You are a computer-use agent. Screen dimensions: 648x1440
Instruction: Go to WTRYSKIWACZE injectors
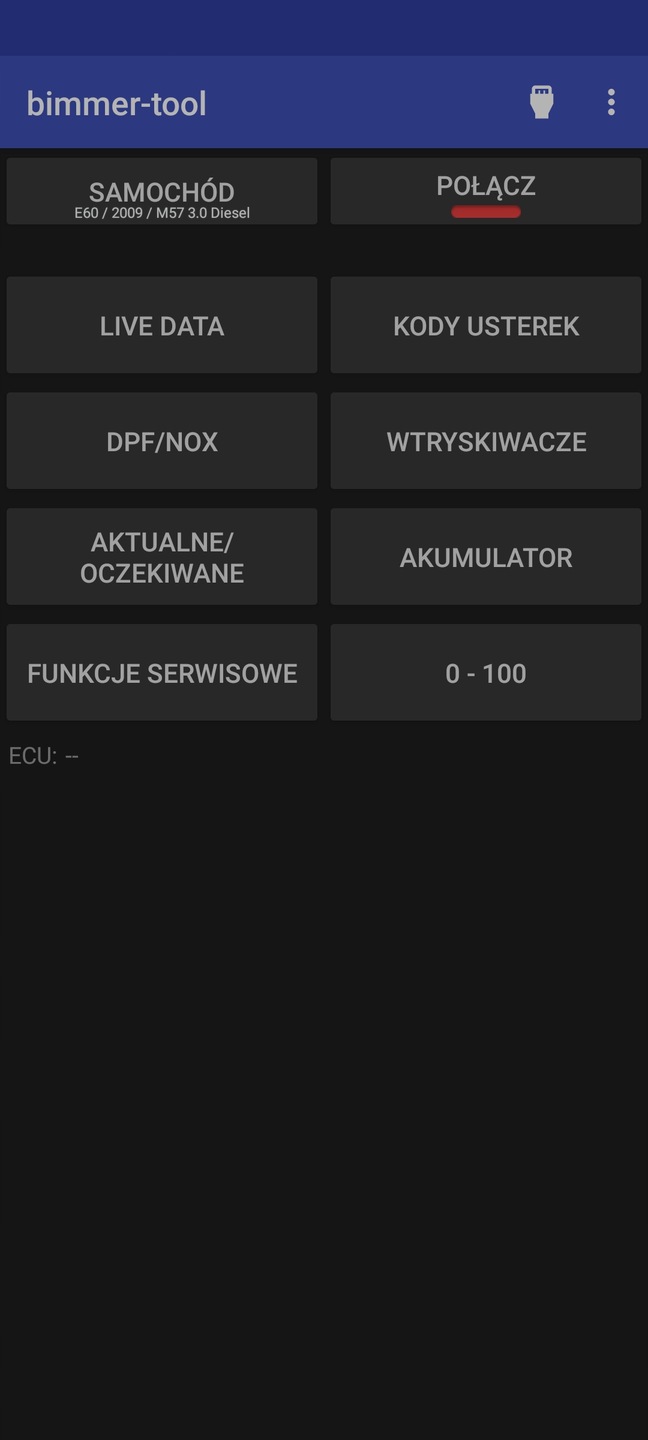(486, 442)
